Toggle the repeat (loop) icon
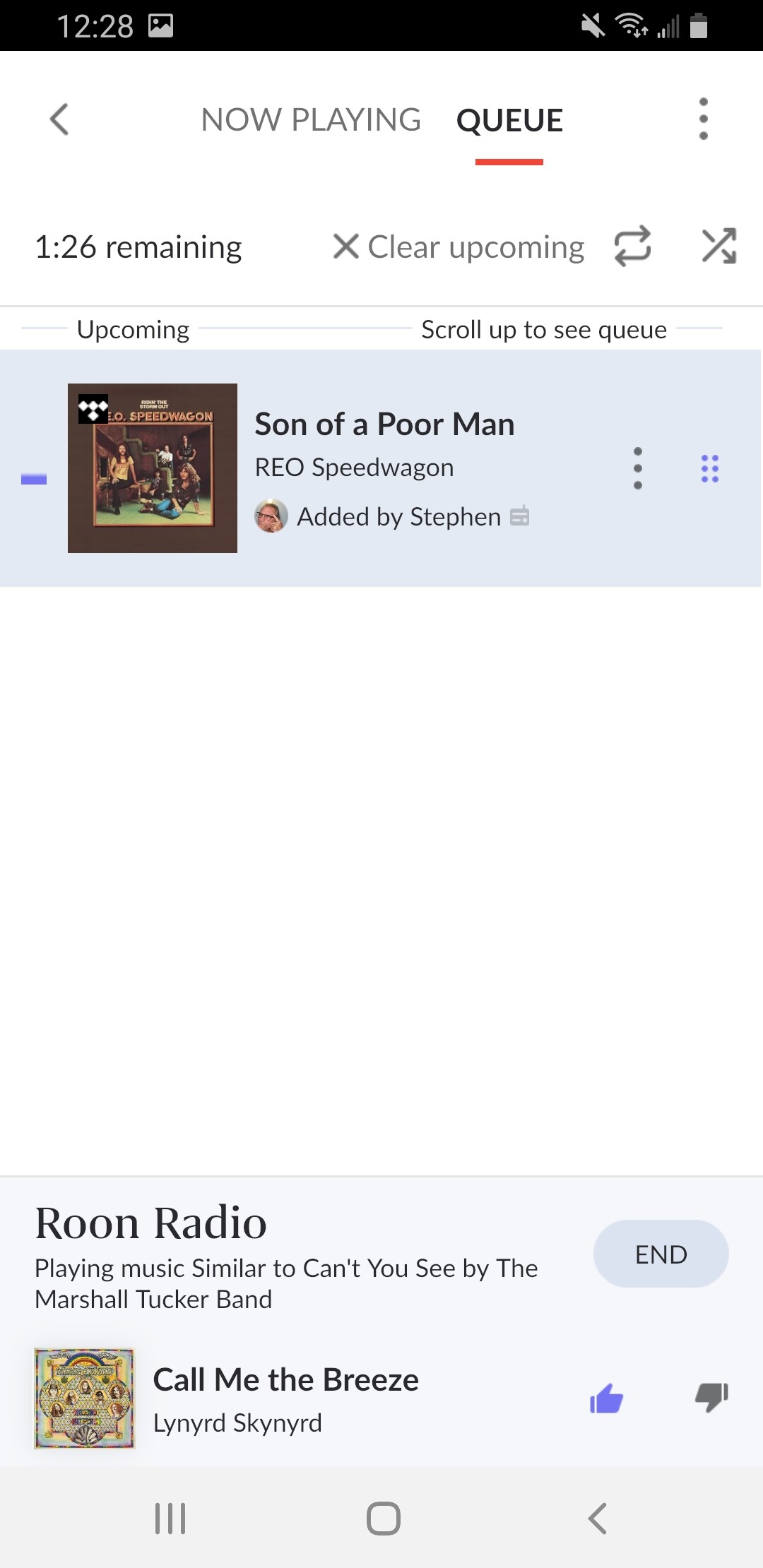 632,247
